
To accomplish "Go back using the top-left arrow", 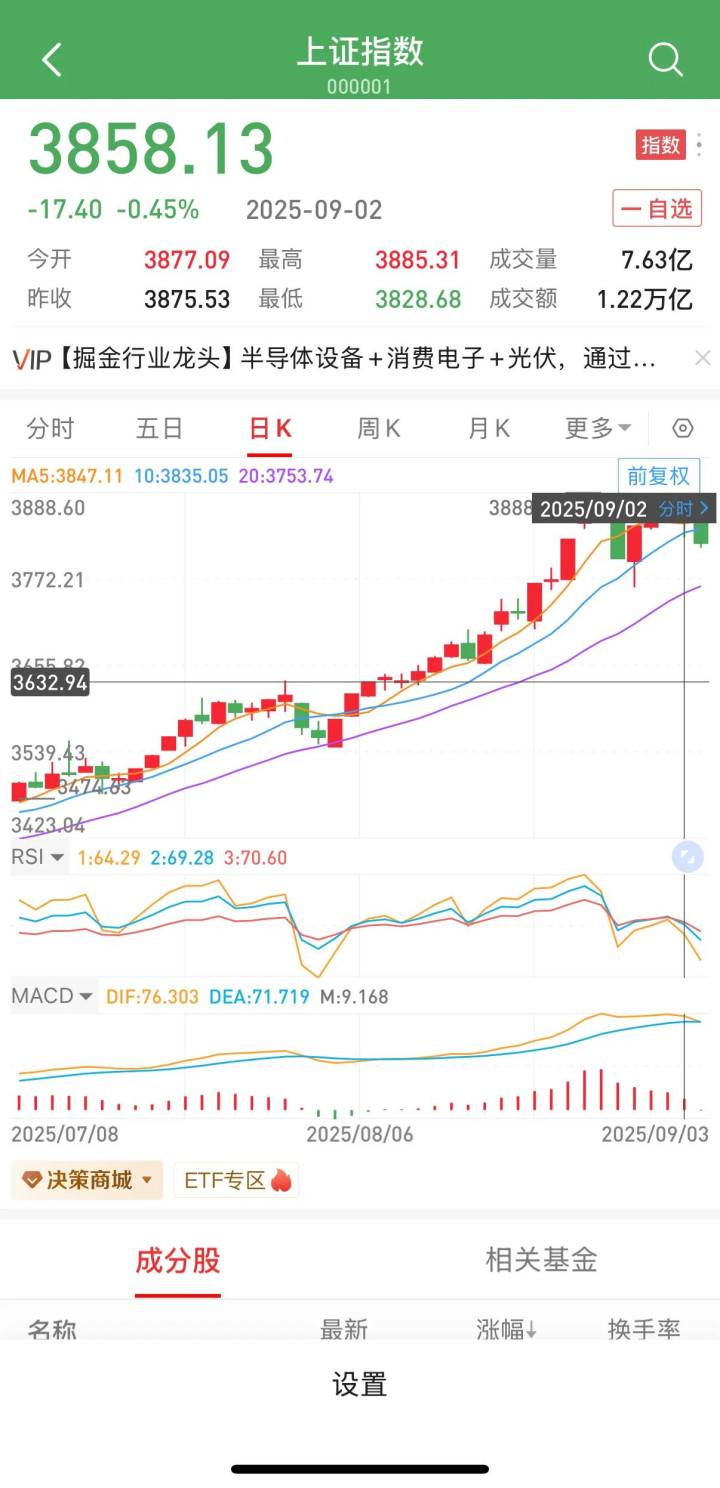I will point(52,59).
